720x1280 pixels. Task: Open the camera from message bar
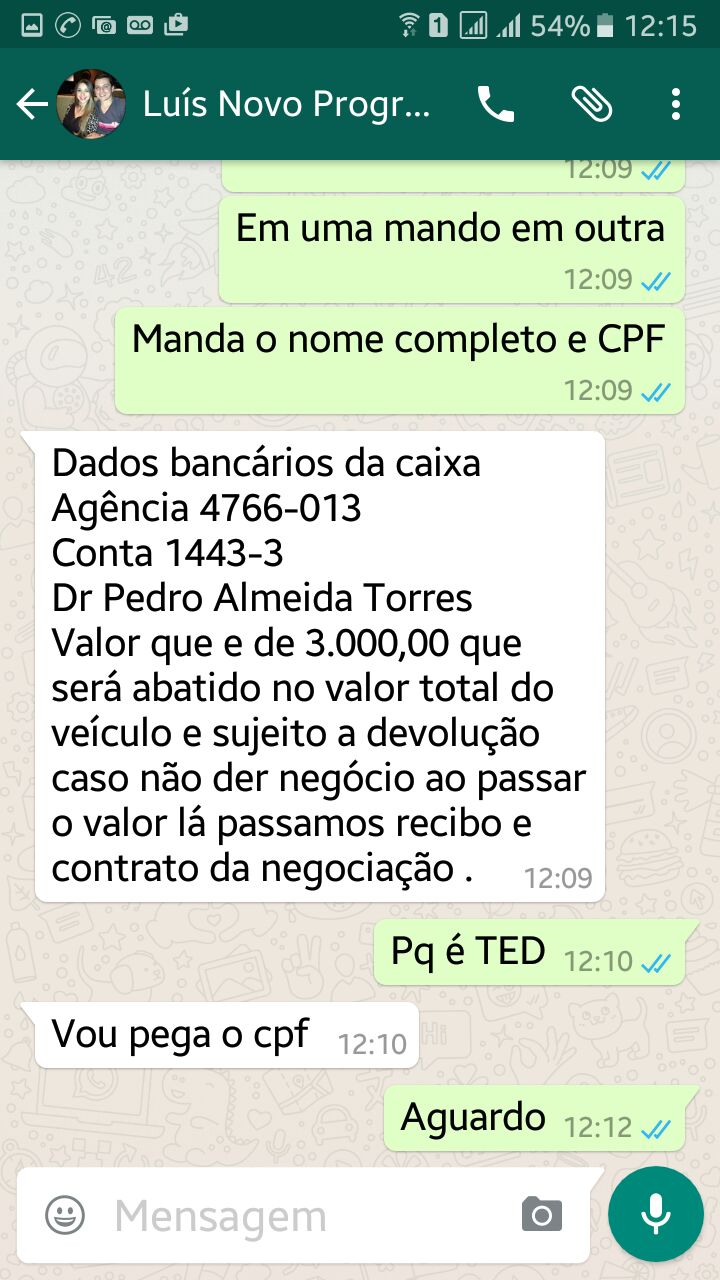click(x=542, y=1215)
